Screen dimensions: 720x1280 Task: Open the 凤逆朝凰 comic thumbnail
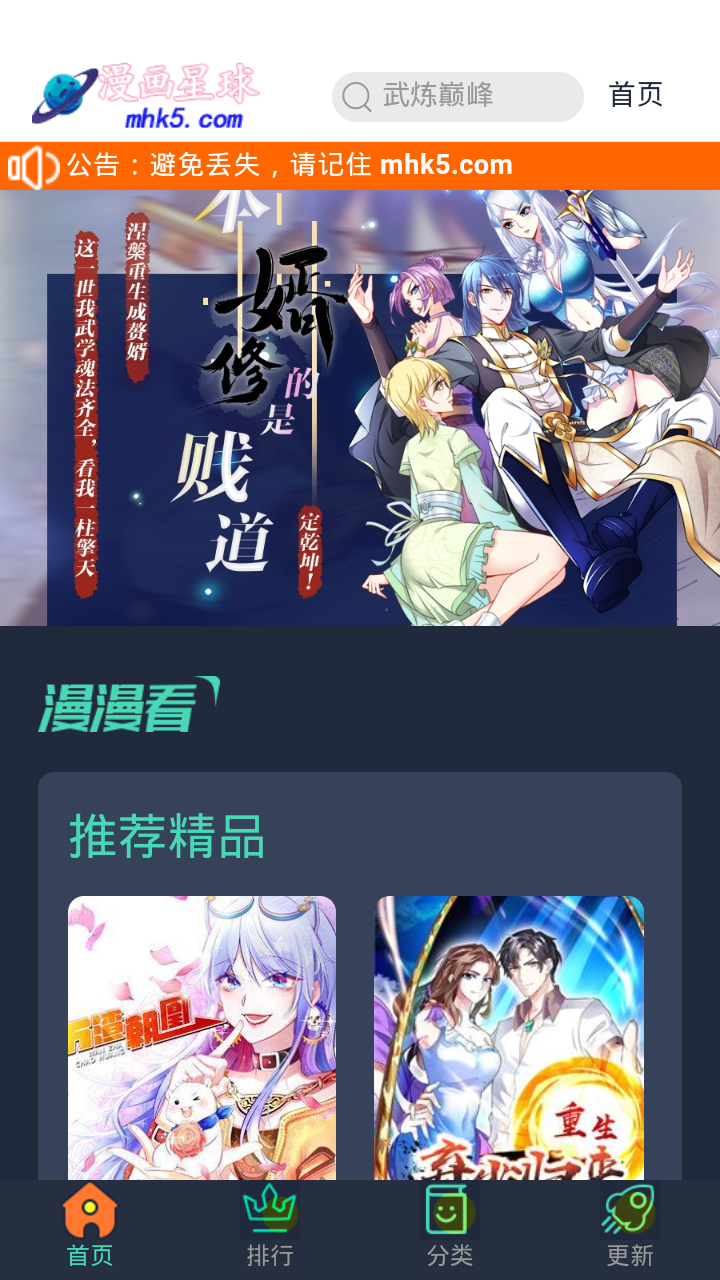(x=201, y=1040)
